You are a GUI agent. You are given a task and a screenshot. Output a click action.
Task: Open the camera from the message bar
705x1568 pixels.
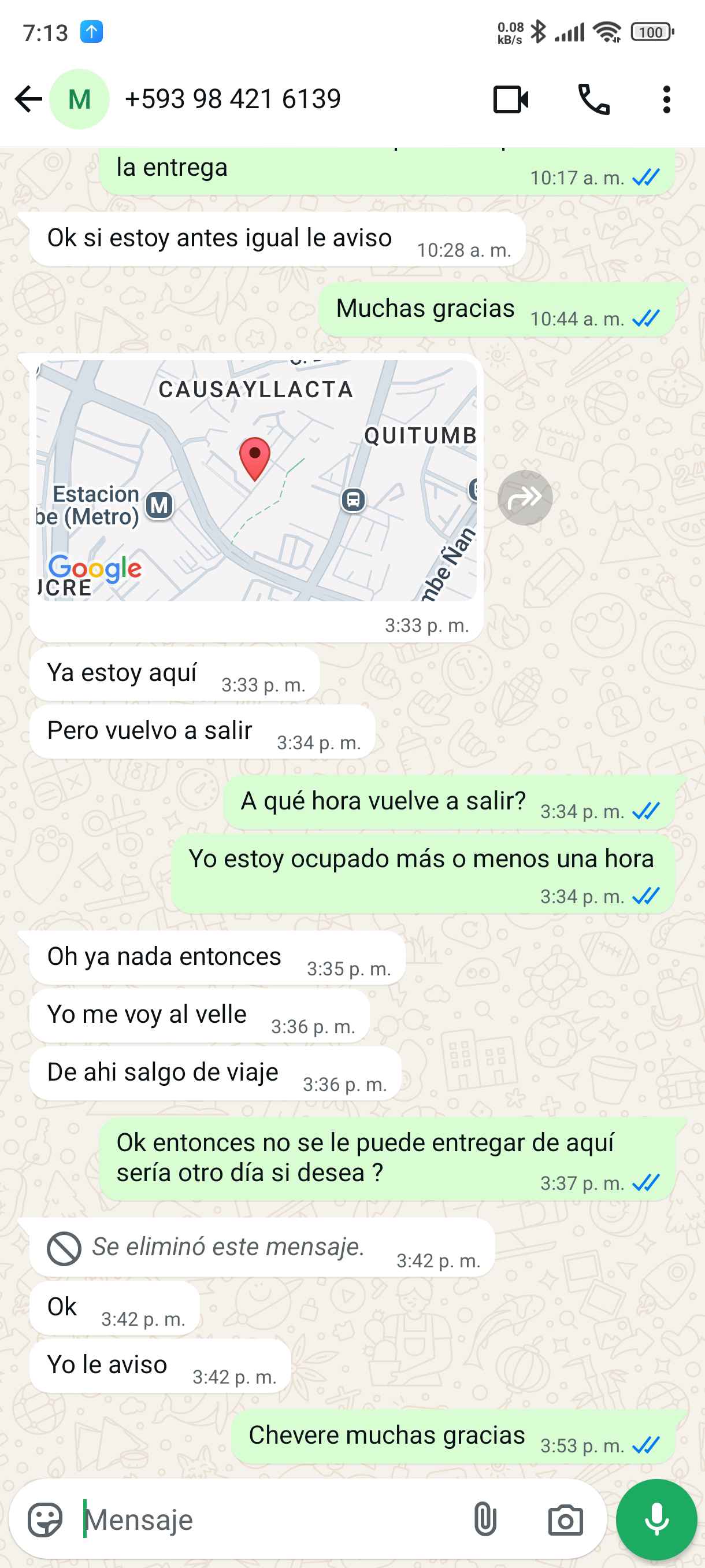pyautogui.click(x=565, y=1519)
